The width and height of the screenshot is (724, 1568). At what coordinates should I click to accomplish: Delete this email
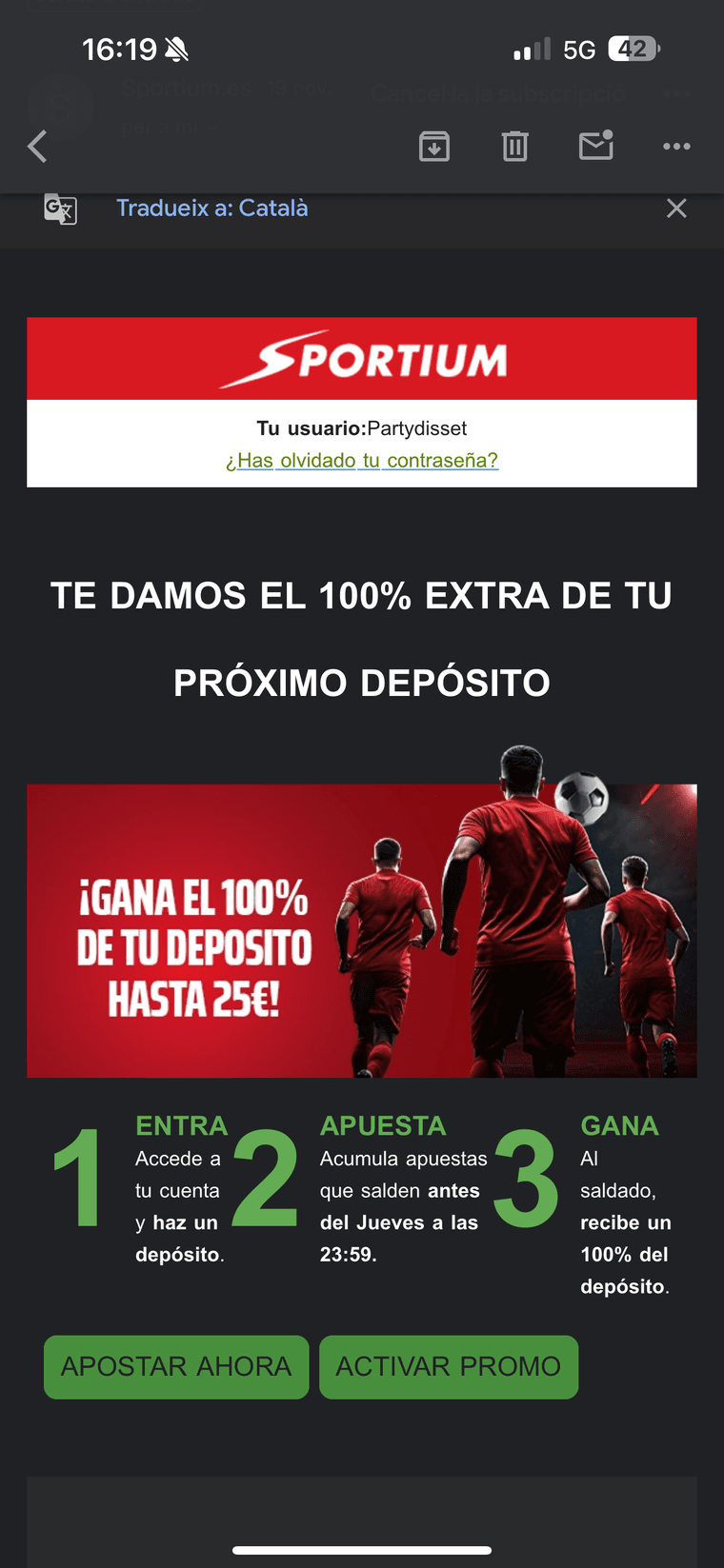tap(514, 147)
